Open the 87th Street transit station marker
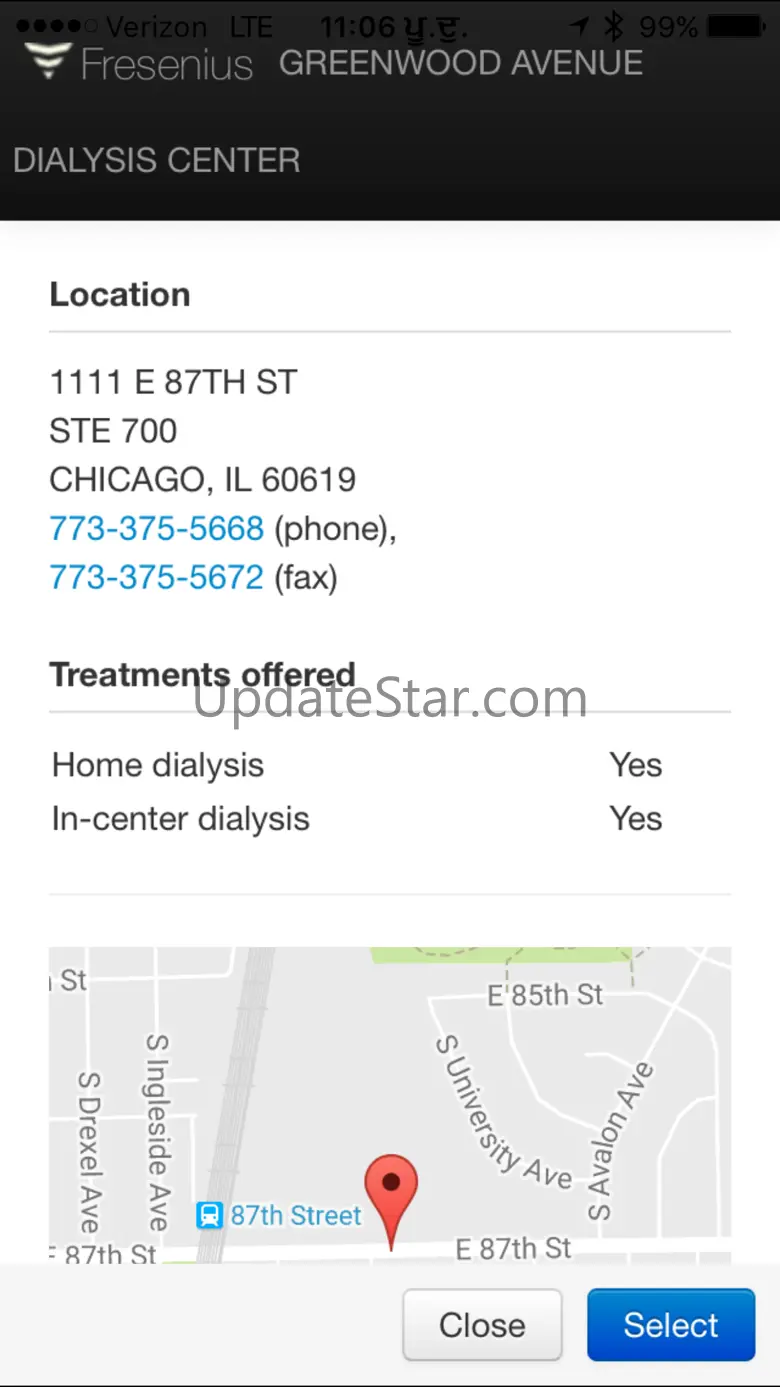 tap(210, 1215)
